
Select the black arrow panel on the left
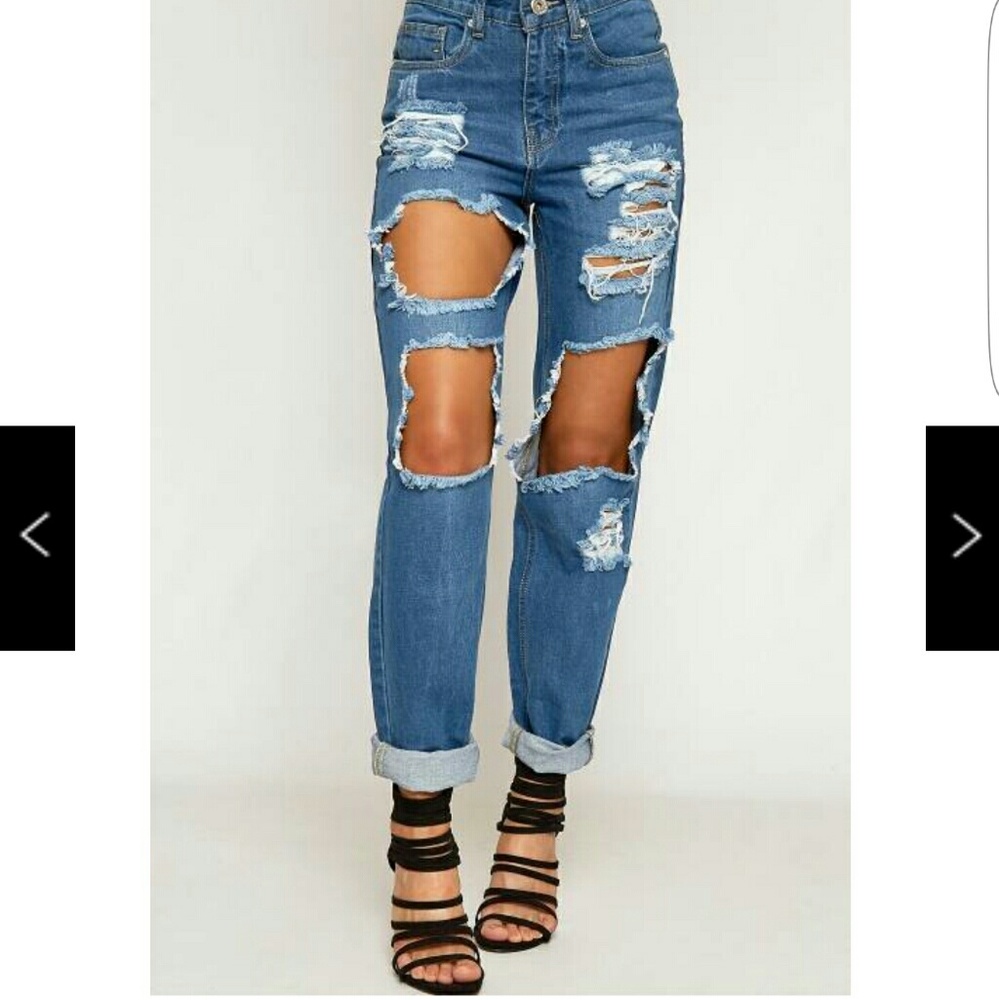pos(34,533)
